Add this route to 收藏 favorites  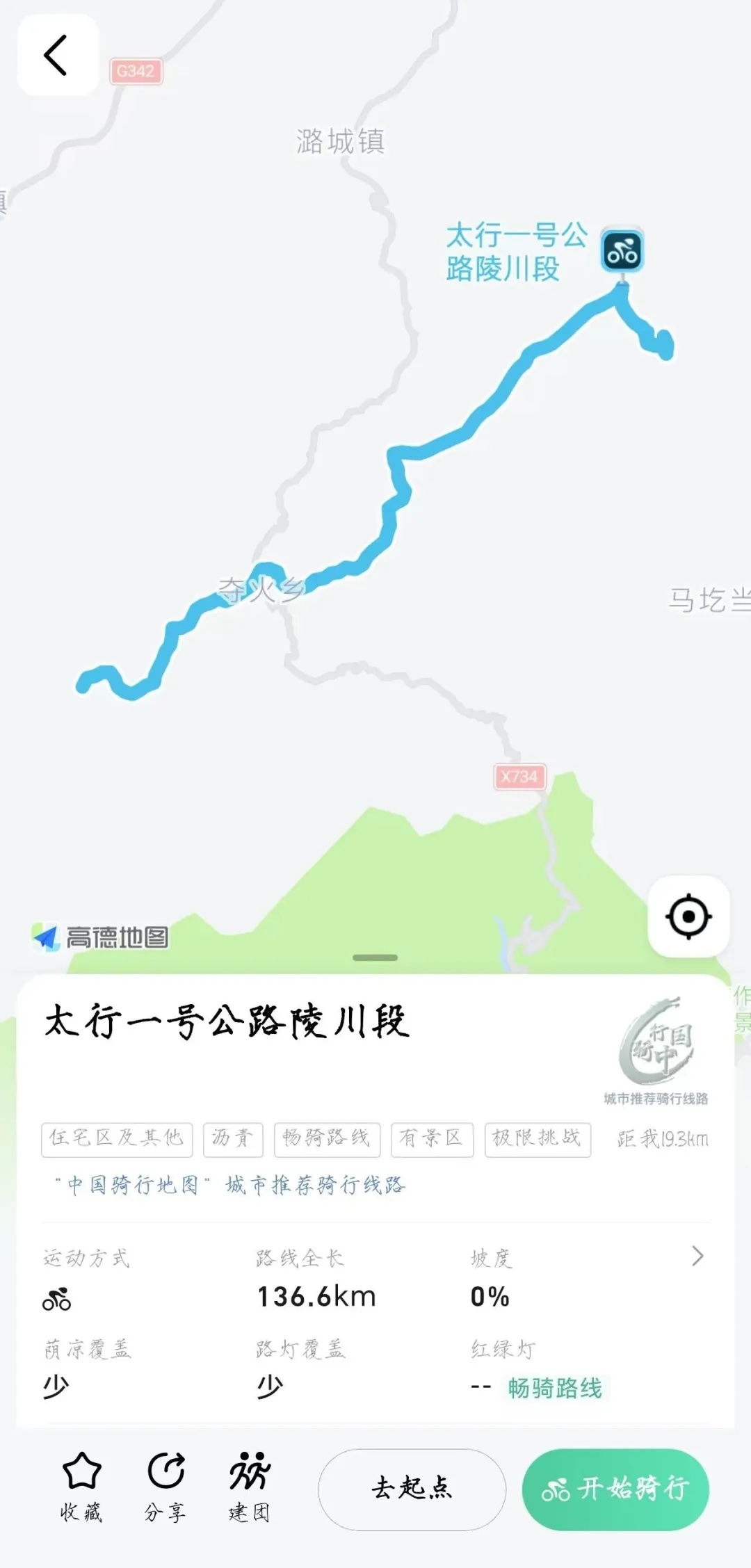[x=81, y=1487]
